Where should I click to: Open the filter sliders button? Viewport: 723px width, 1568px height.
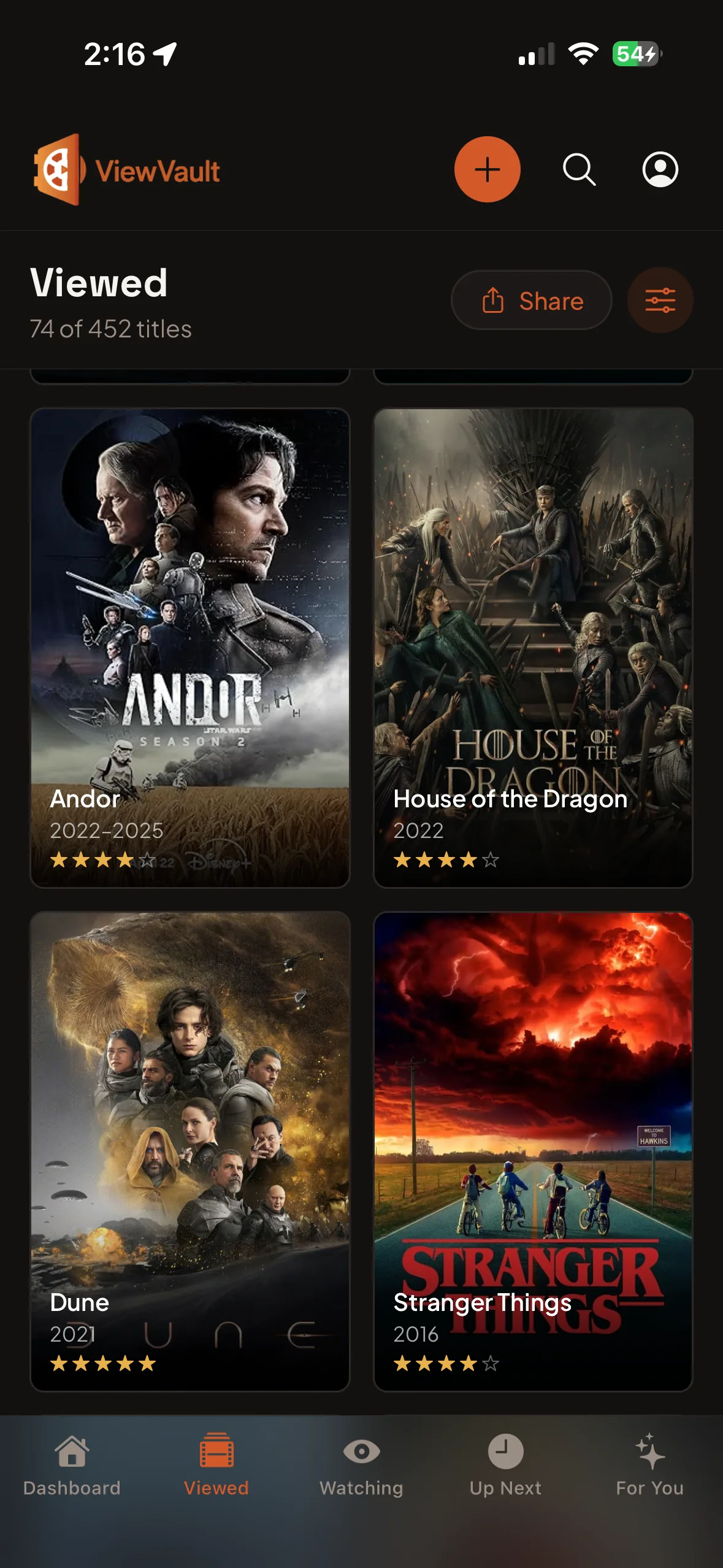click(x=660, y=301)
